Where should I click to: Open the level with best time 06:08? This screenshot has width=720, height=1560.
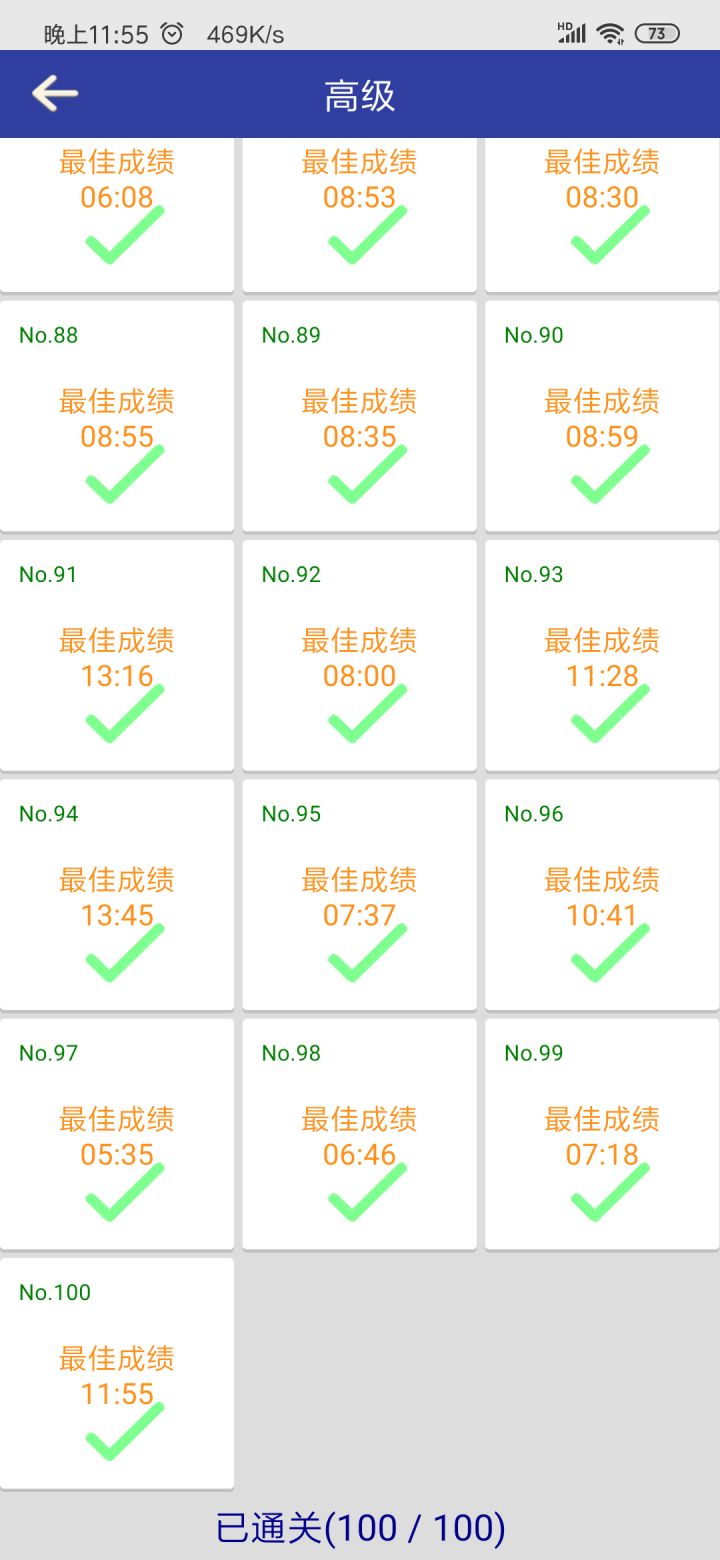(117, 215)
